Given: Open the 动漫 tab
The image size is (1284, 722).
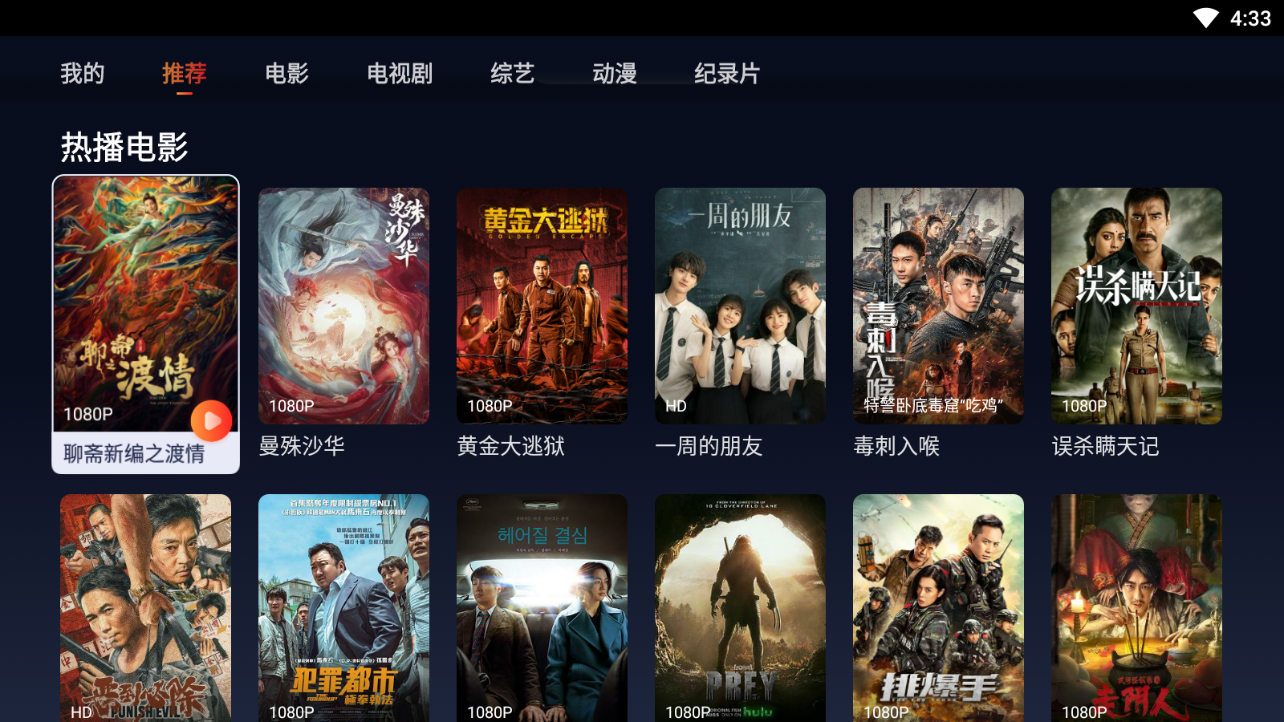Looking at the screenshot, I should (x=614, y=73).
